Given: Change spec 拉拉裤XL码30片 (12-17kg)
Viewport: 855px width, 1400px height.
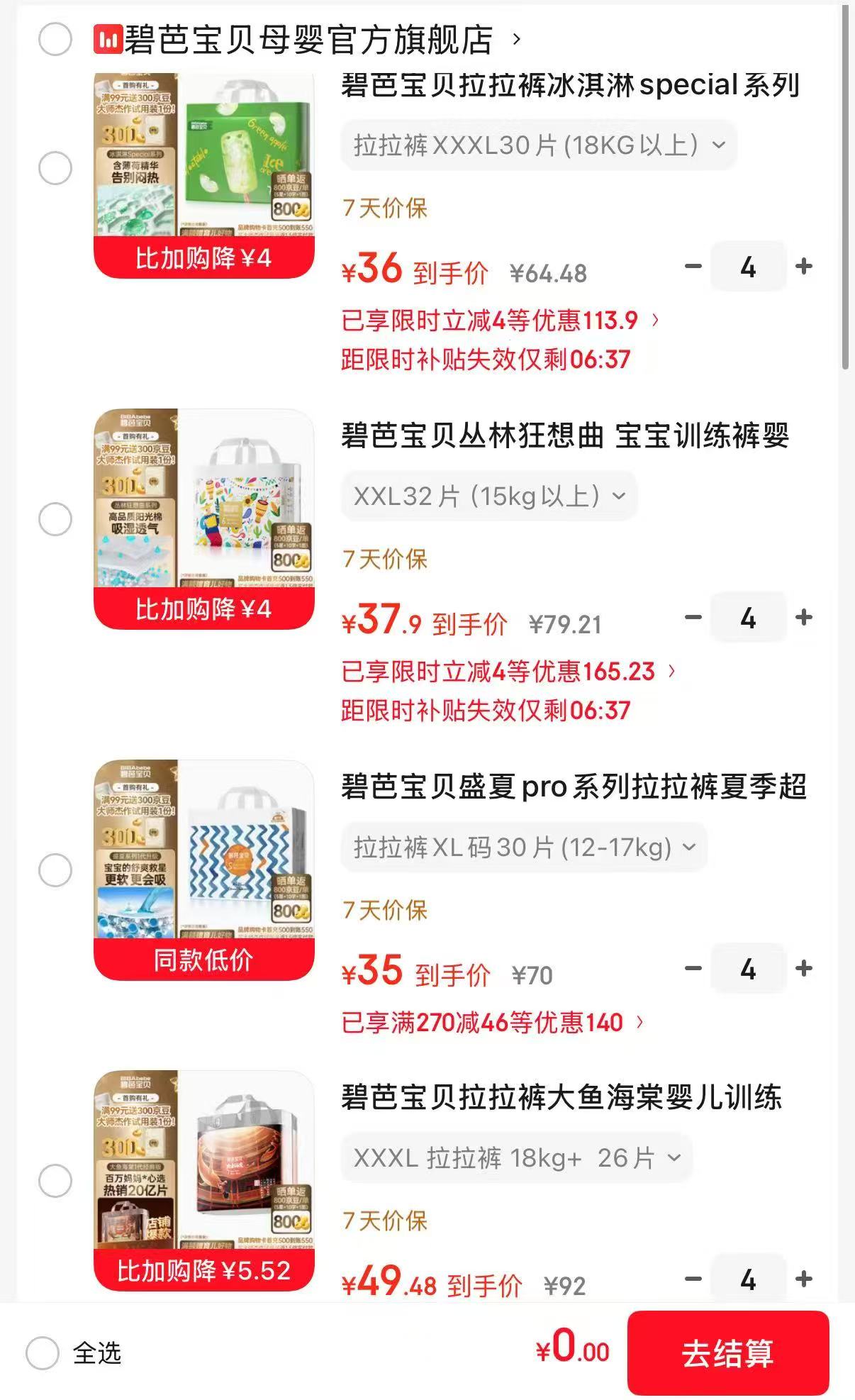Looking at the screenshot, I should pos(525,848).
